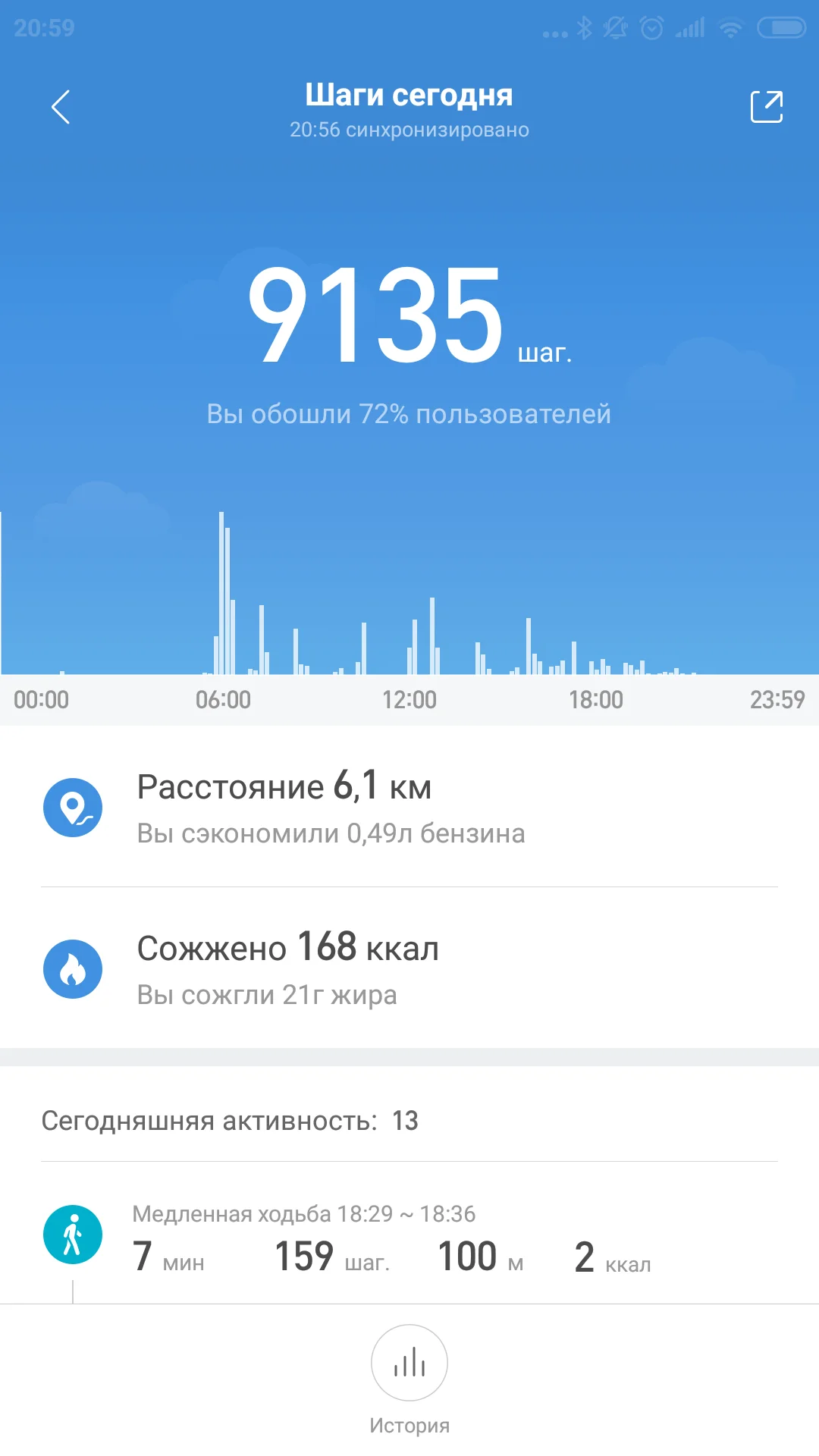819x1456 pixels.
Task: Open distance details by tapping Расстояние 6,1 км
Action: pos(284,786)
